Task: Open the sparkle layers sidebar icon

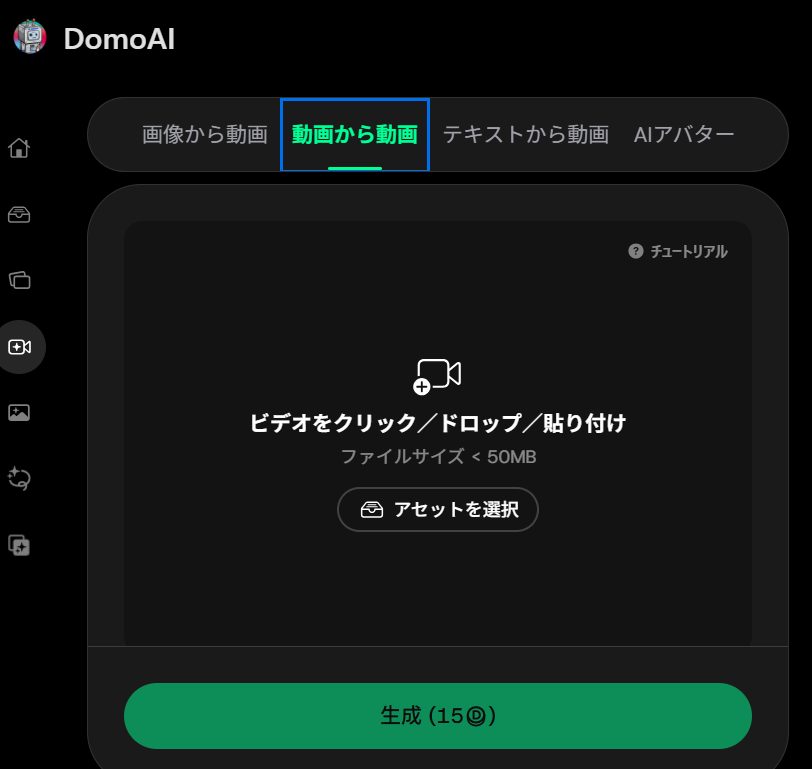Action: tap(19, 545)
